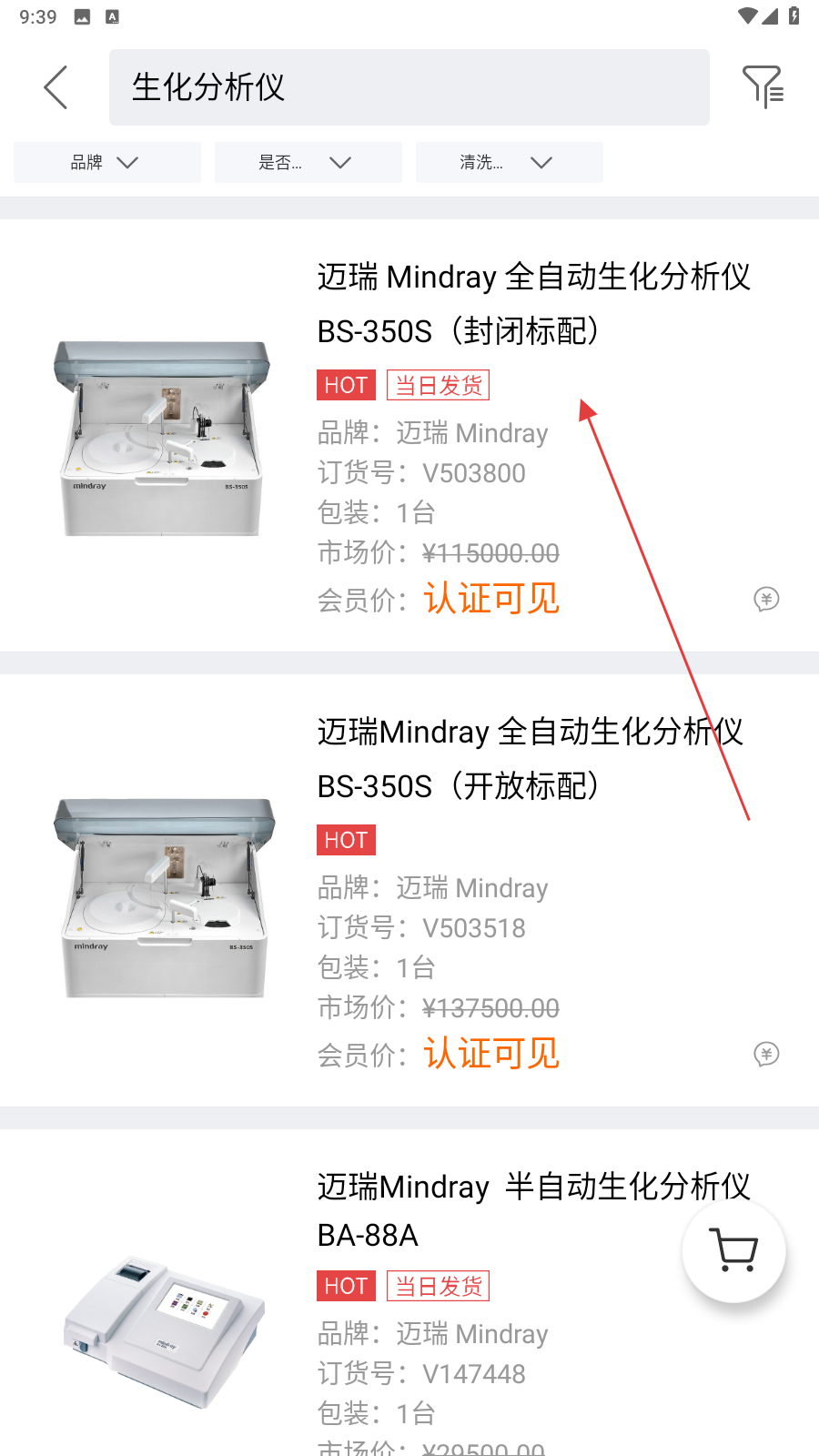Expand the 清洗... dropdown filter
The width and height of the screenshot is (819, 1456).
point(509,162)
